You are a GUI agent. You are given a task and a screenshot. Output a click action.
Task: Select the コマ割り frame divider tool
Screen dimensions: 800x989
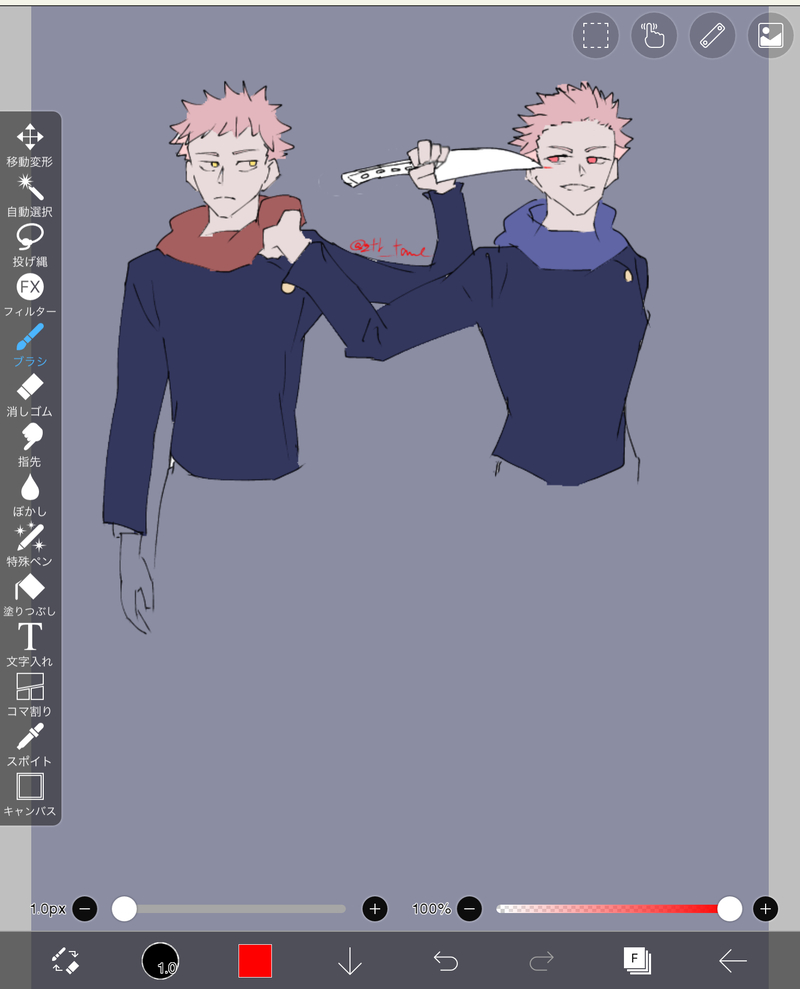[x=30, y=688]
